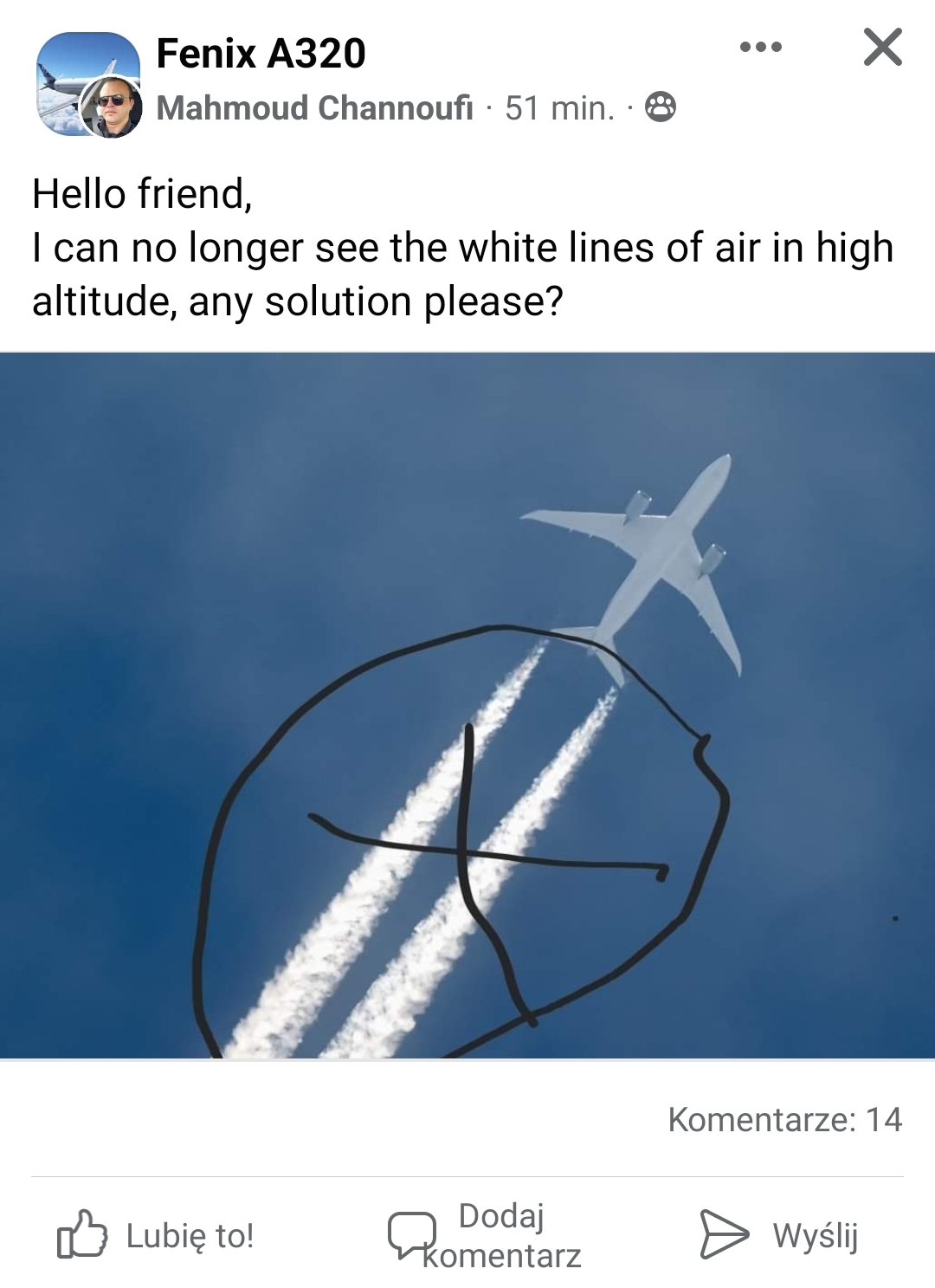
Task: Dismiss the post with the X
Action: 882,48
